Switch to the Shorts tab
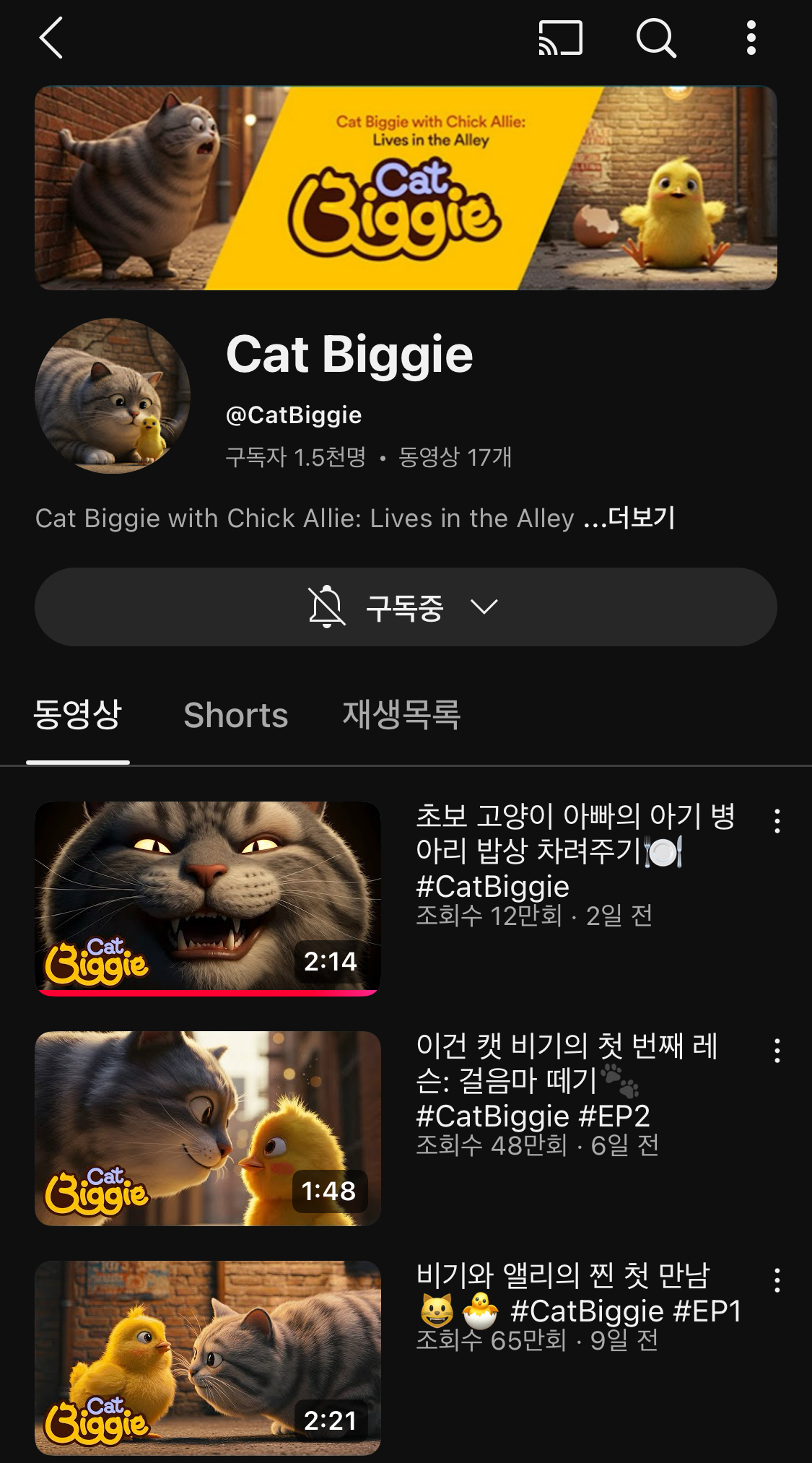812x1463 pixels. 235,716
